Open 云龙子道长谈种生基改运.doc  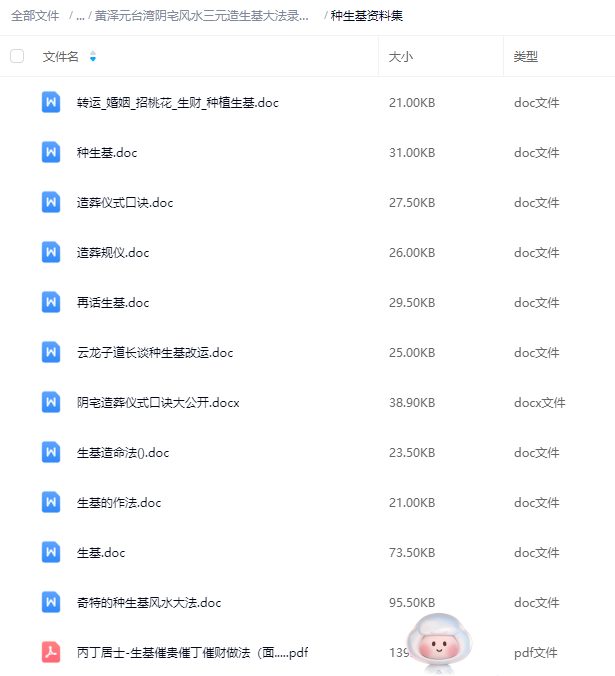coord(155,353)
